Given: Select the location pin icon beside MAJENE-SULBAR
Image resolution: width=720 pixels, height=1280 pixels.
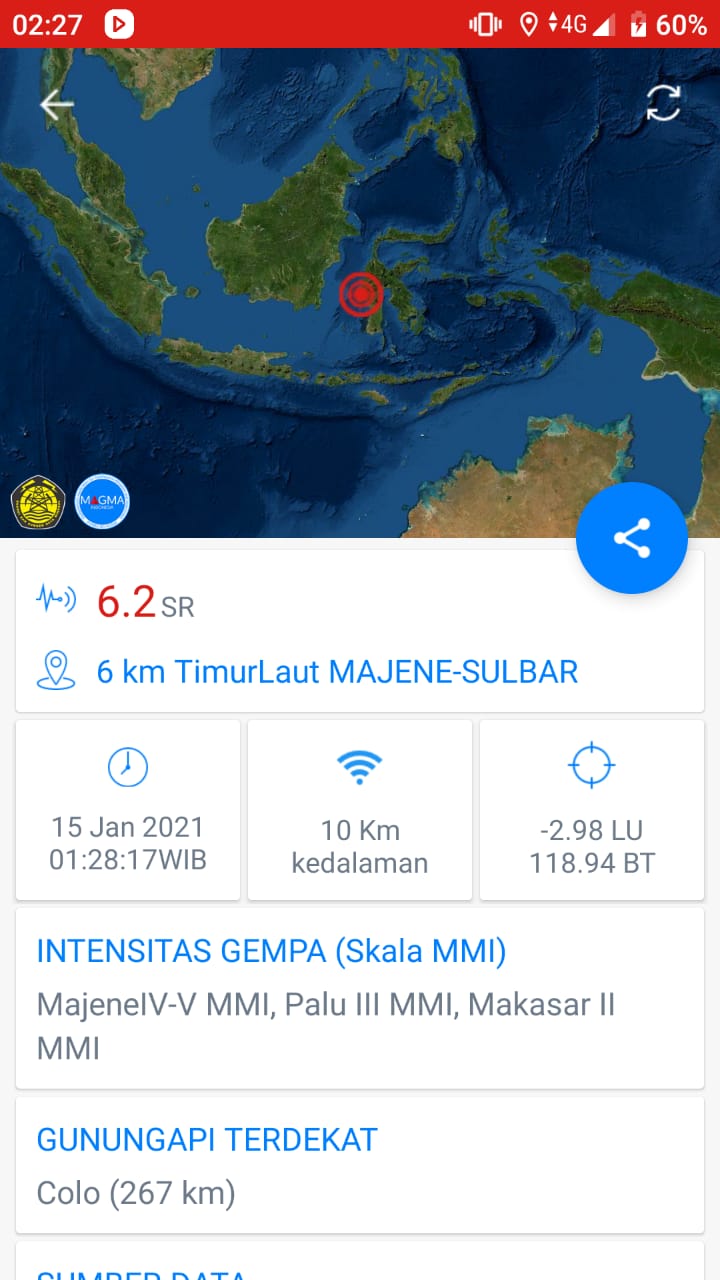Looking at the screenshot, I should click(x=57, y=671).
